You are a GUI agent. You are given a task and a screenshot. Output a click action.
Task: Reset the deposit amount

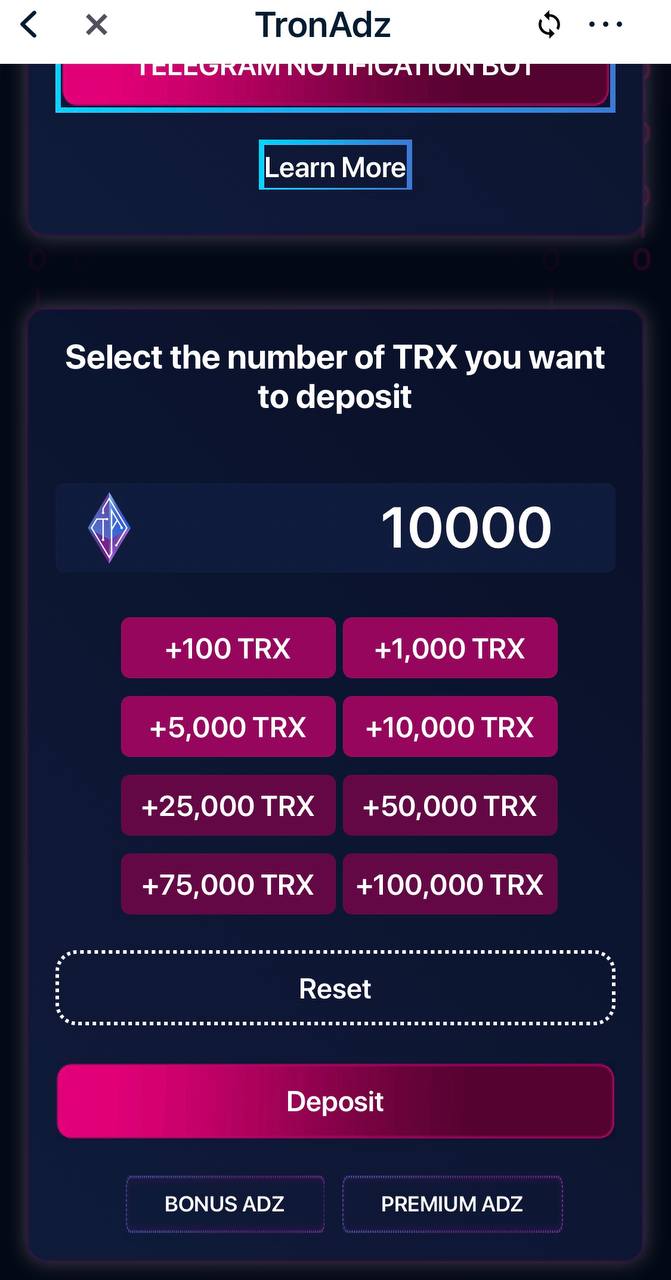pyautogui.click(x=335, y=988)
